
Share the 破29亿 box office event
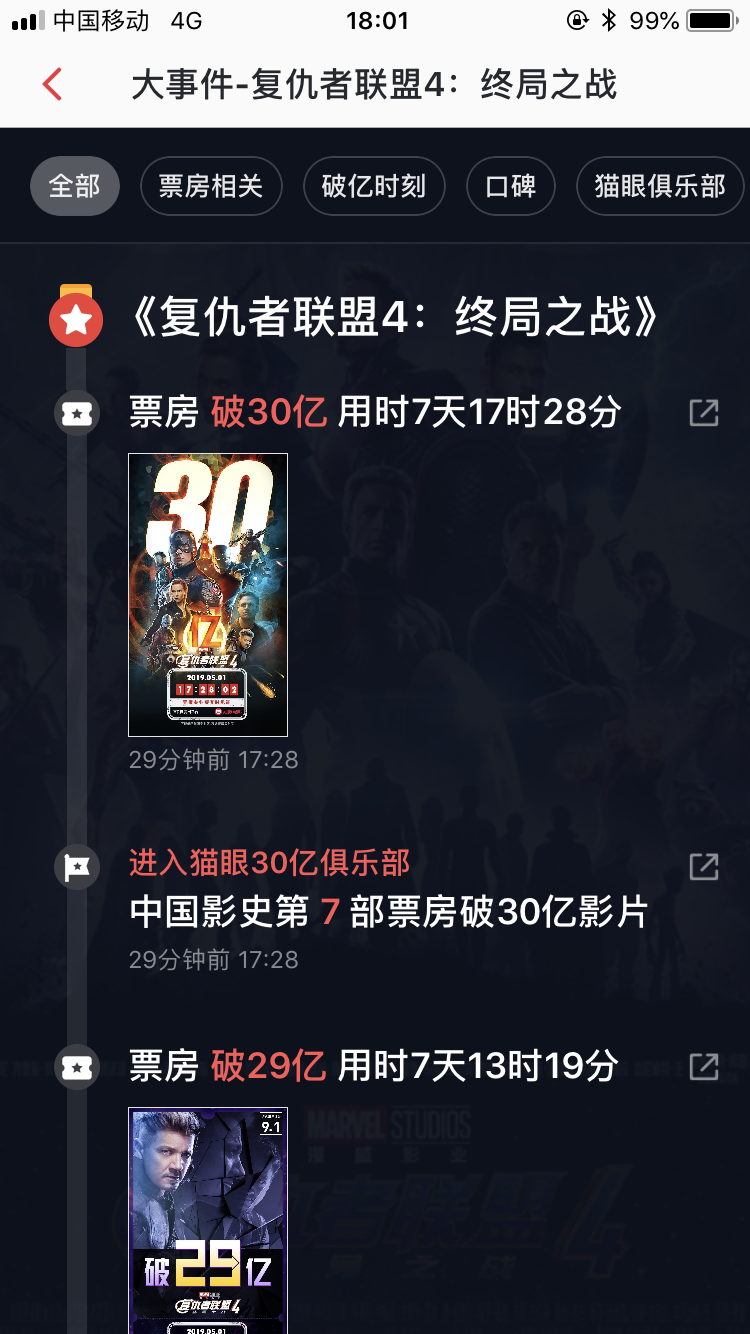704,1066
